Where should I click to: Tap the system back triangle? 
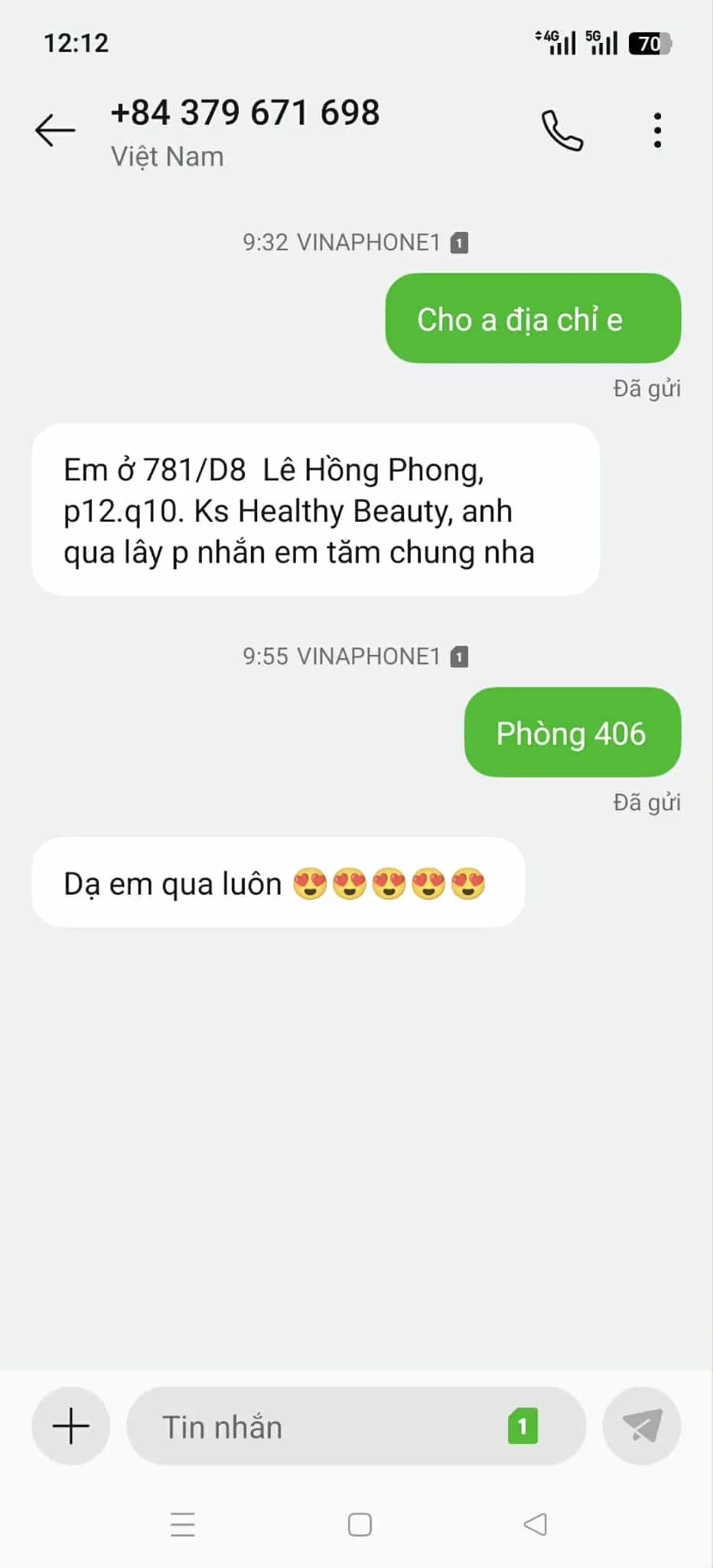click(536, 1524)
